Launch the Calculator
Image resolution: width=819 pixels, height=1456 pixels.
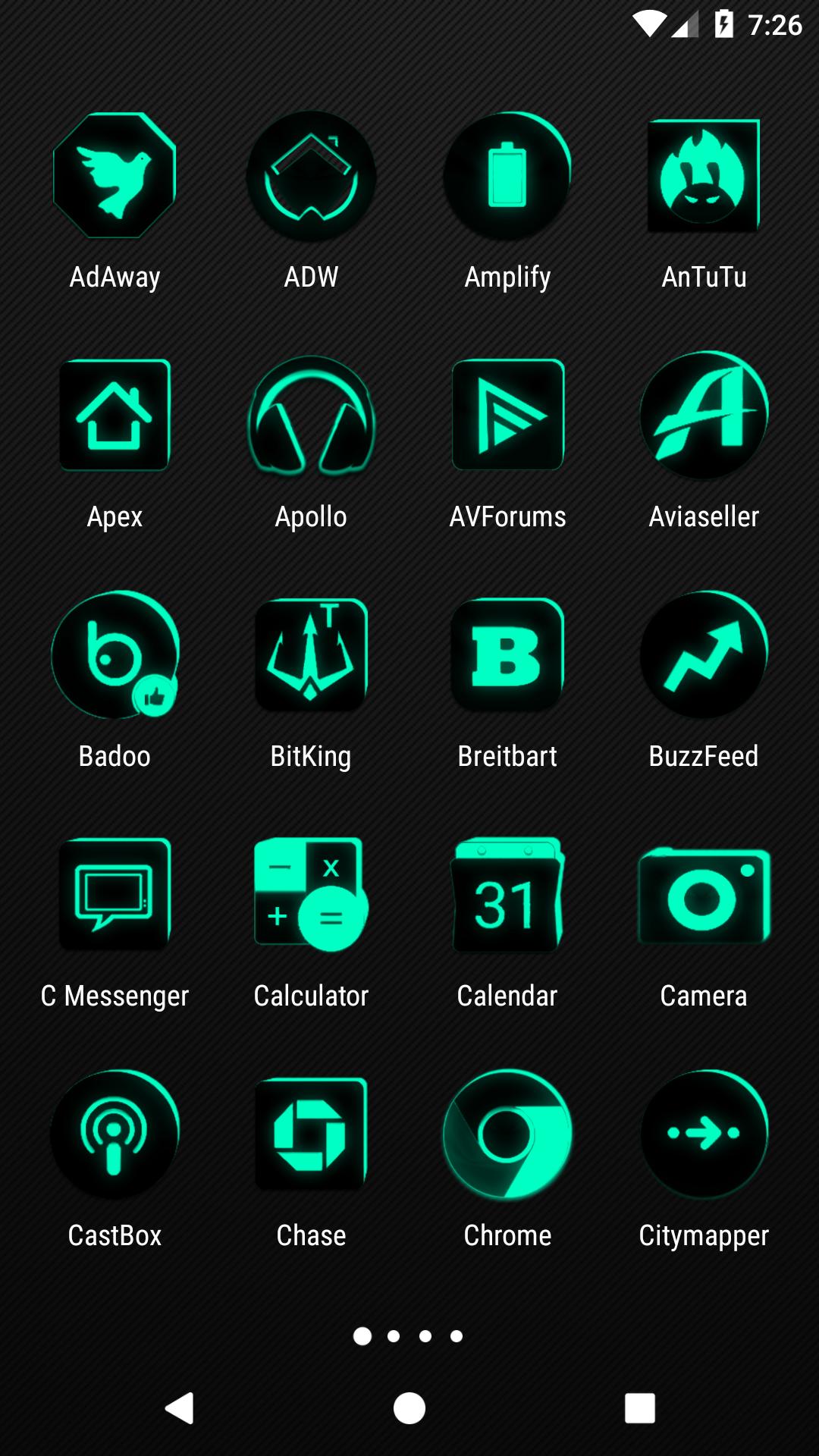[311, 895]
